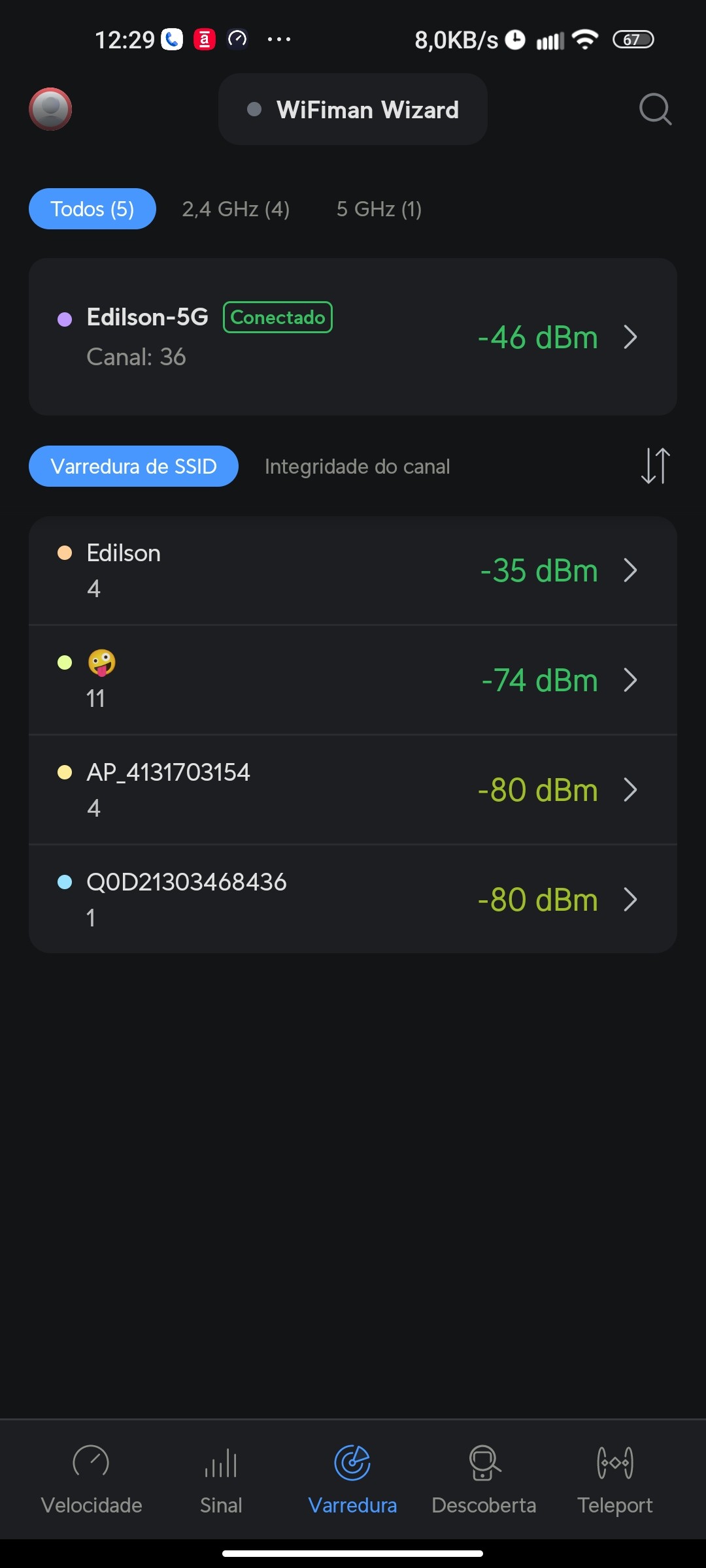Open the search icon
706x1568 pixels.
[655, 109]
